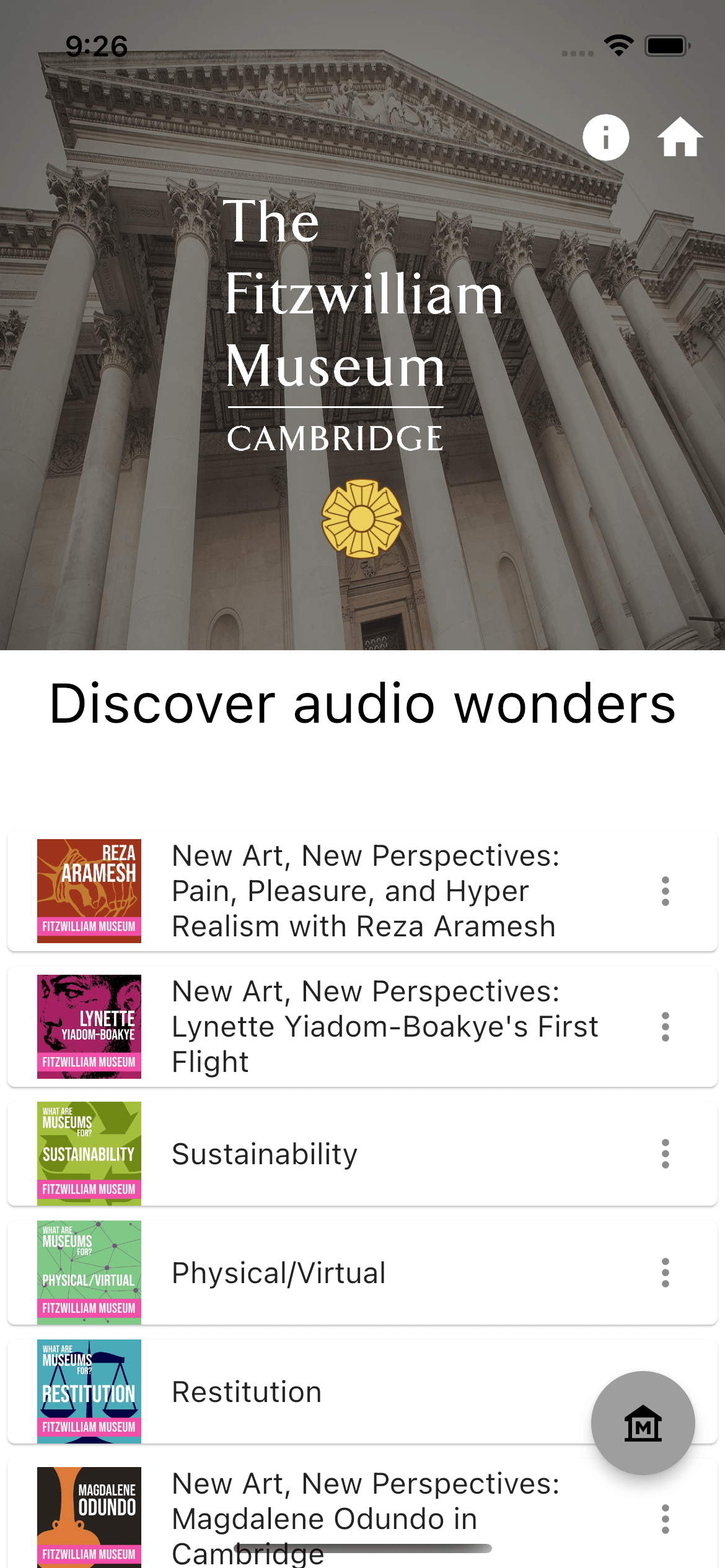
Task: Open the Magdalene Odundo in Cambridge episode
Action: point(362,1517)
